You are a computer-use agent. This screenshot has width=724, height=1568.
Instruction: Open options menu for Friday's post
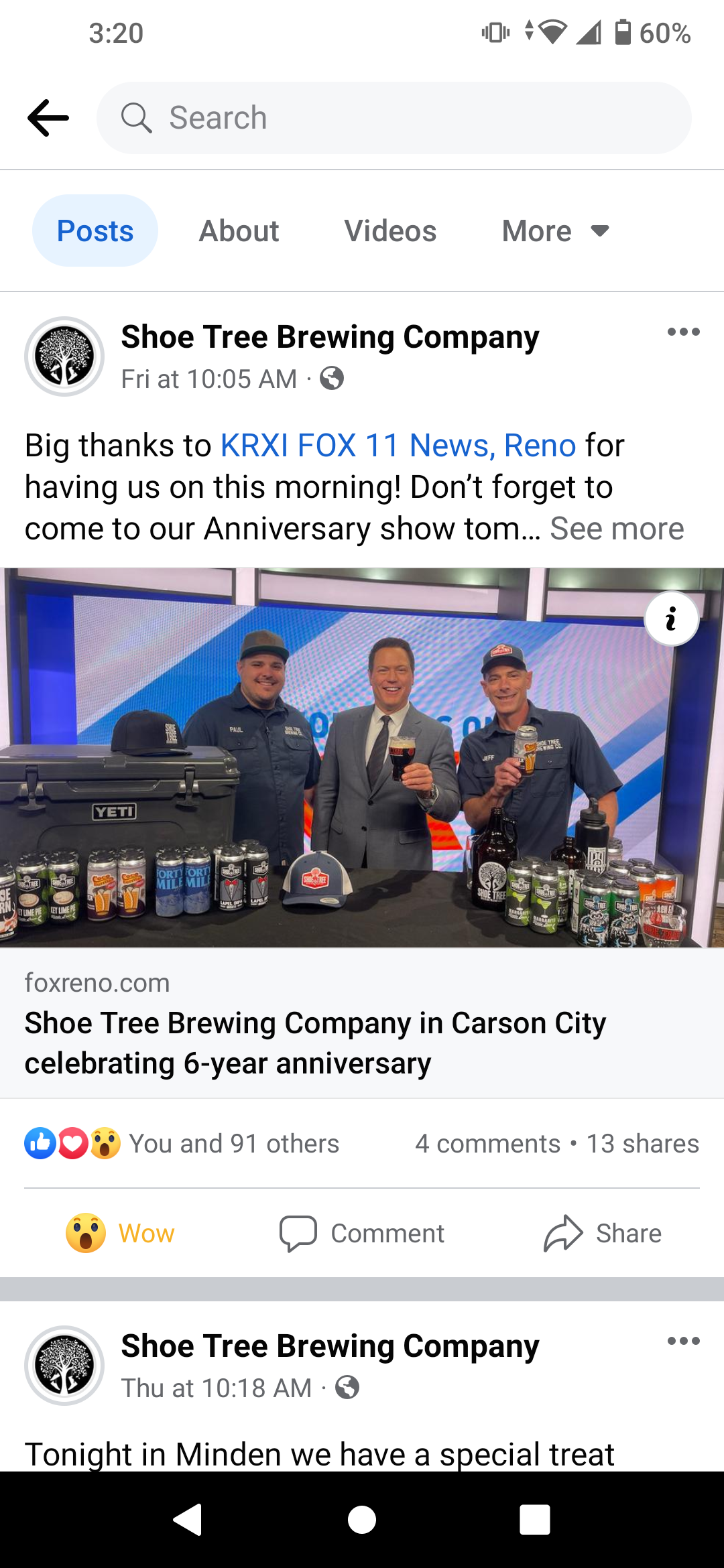(x=683, y=332)
